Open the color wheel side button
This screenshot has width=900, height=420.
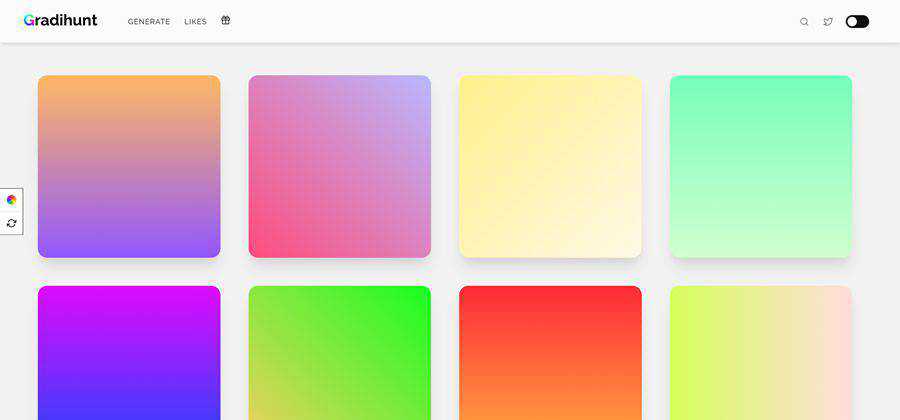click(11, 199)
